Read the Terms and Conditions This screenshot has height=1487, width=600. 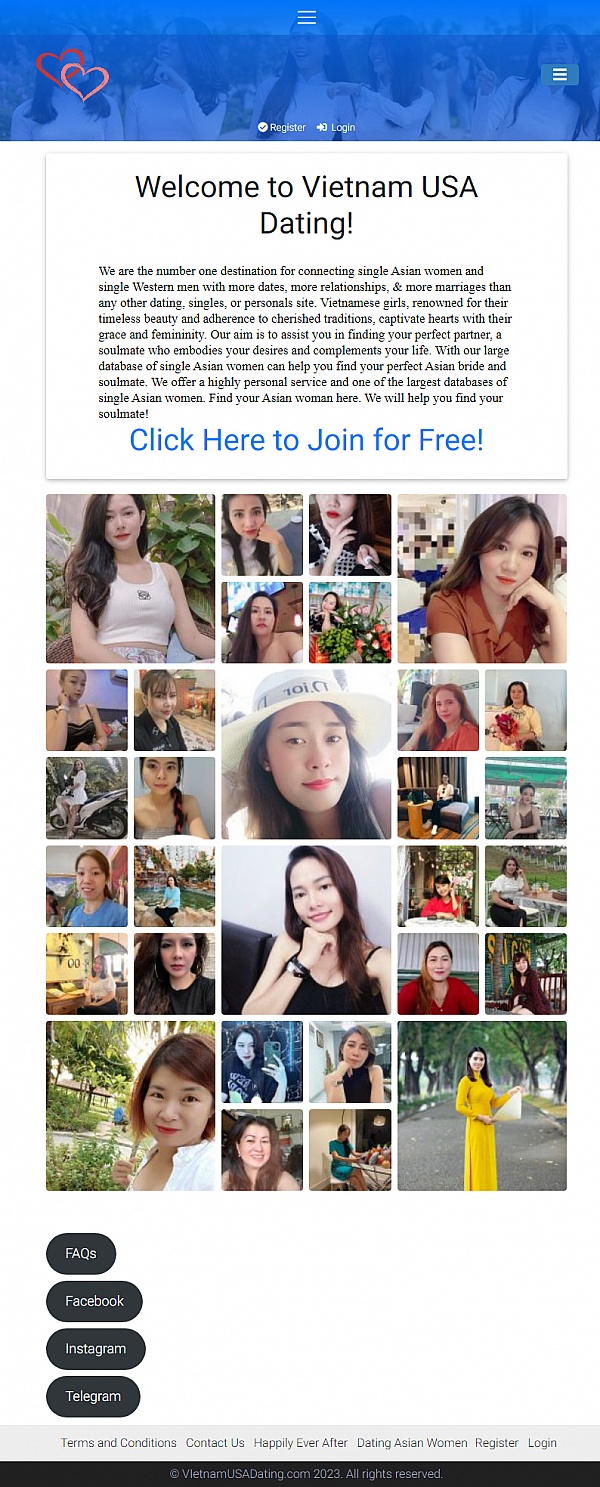pyautogui.click(x=118, y=1443)
